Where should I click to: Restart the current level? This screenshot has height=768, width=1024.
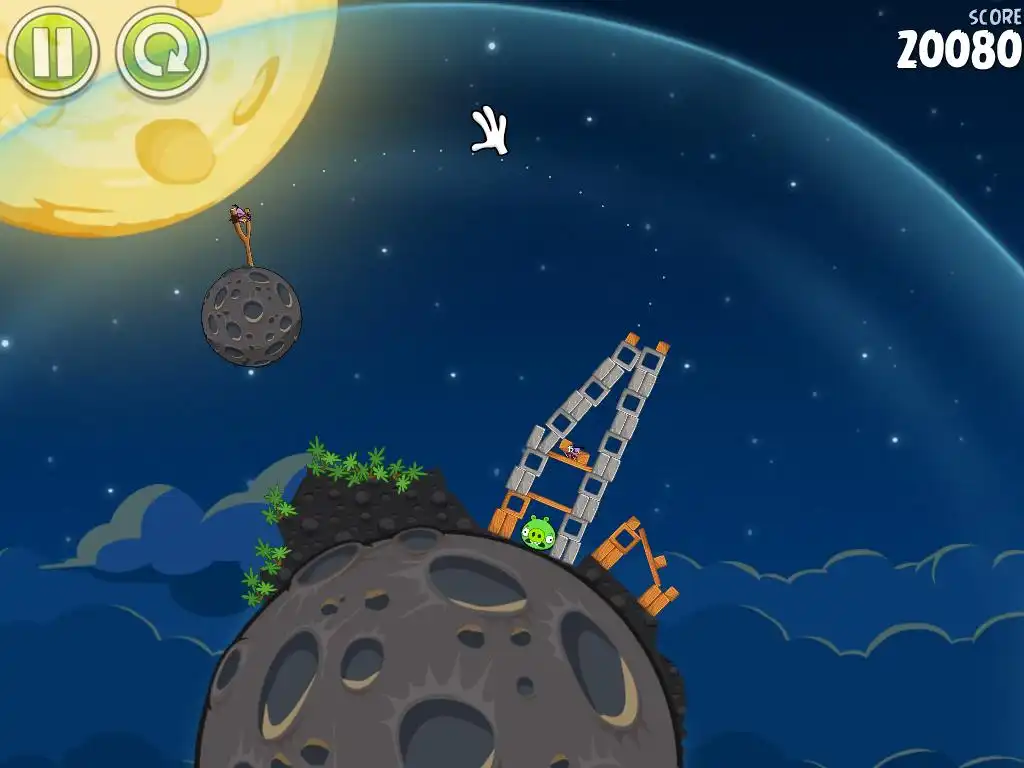pyautogui.click(x=161, y=52)
